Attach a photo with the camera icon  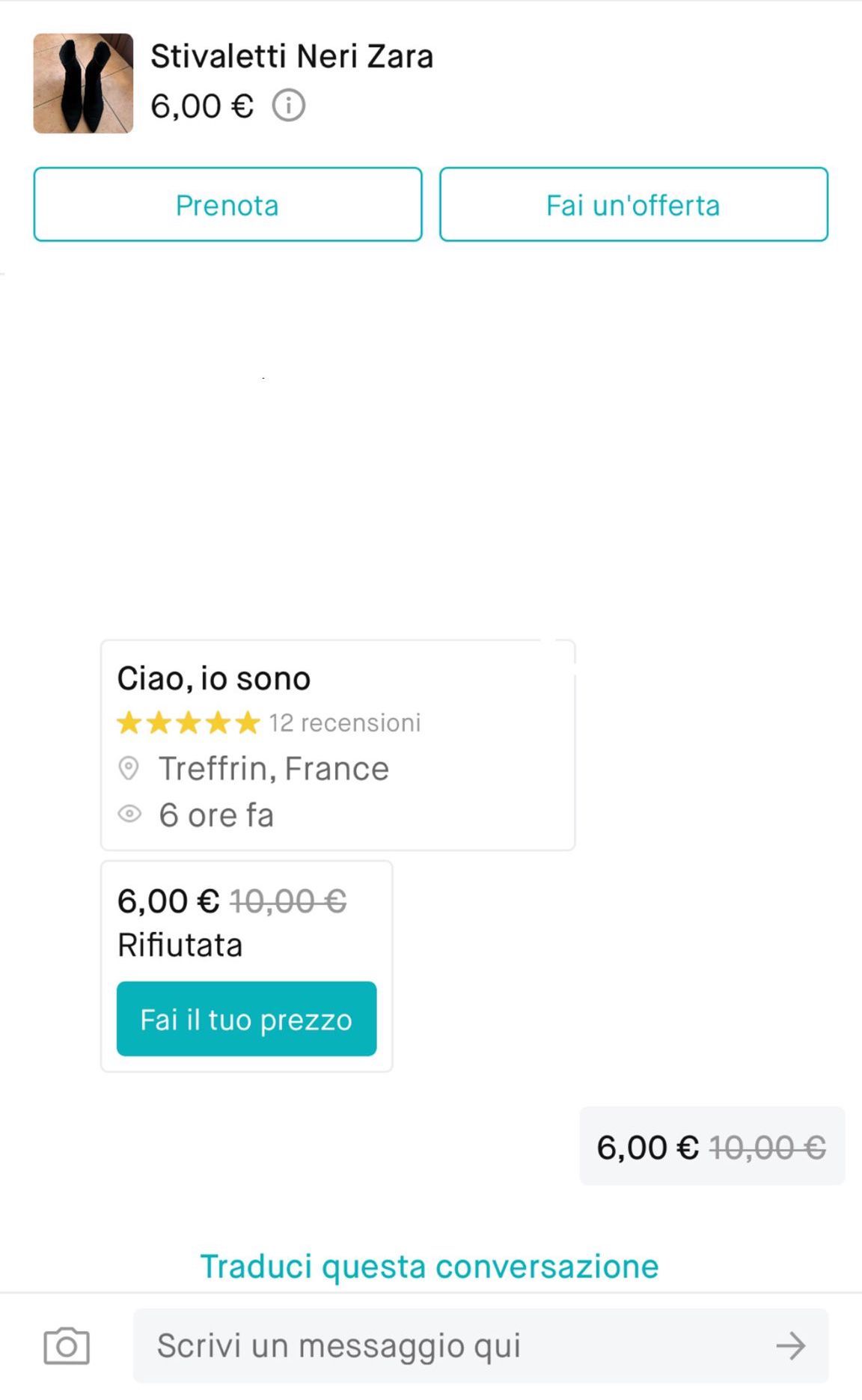click(x=67, y=1345)
